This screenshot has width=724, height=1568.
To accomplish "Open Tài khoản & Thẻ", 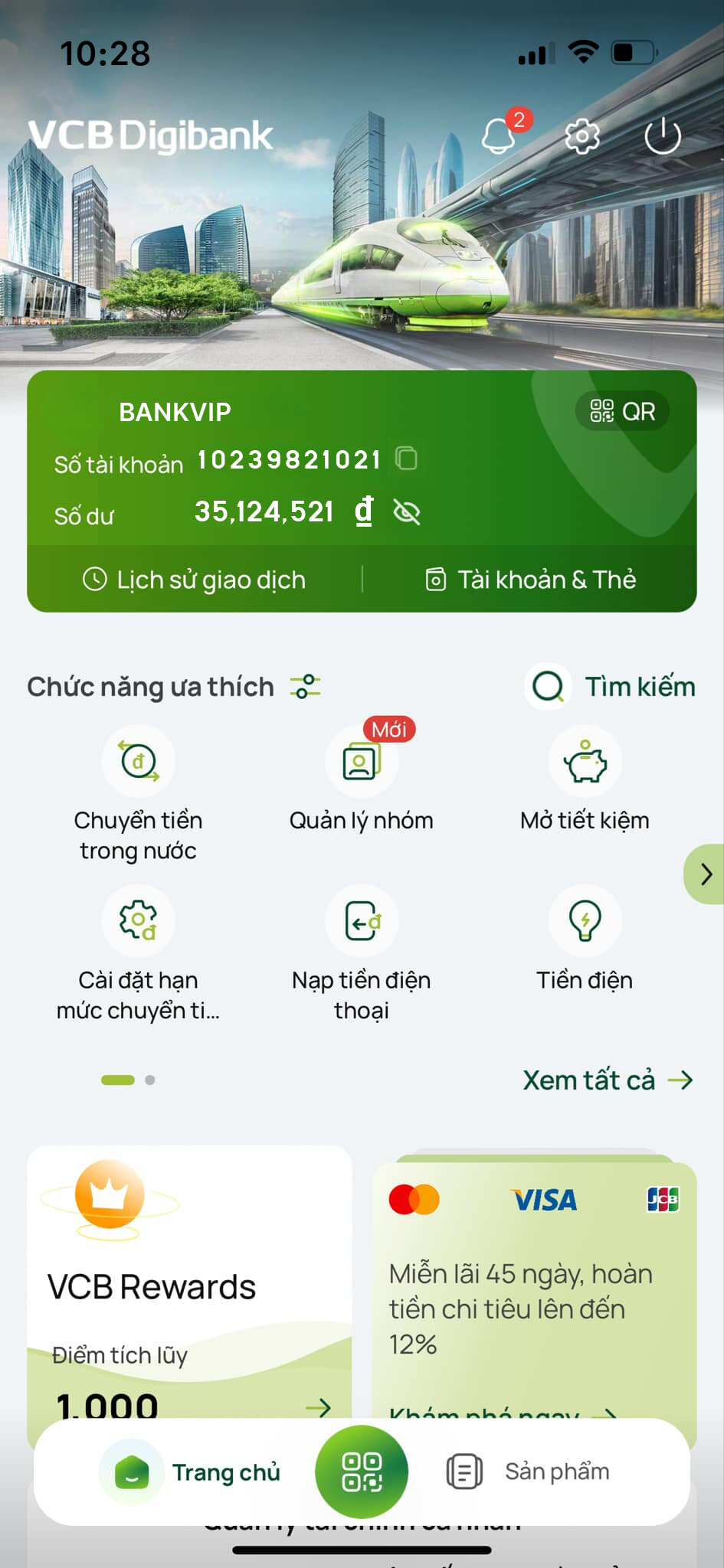I will click(x=530, y=580).
